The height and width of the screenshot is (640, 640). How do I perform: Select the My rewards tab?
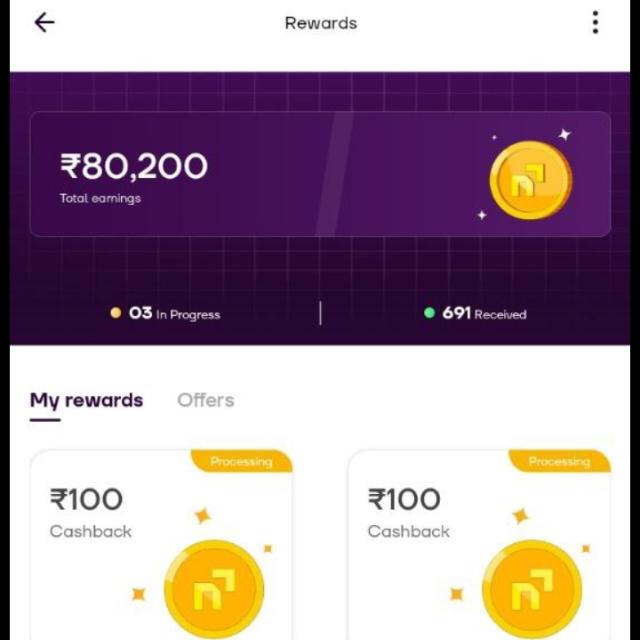(x=86, y=400)
